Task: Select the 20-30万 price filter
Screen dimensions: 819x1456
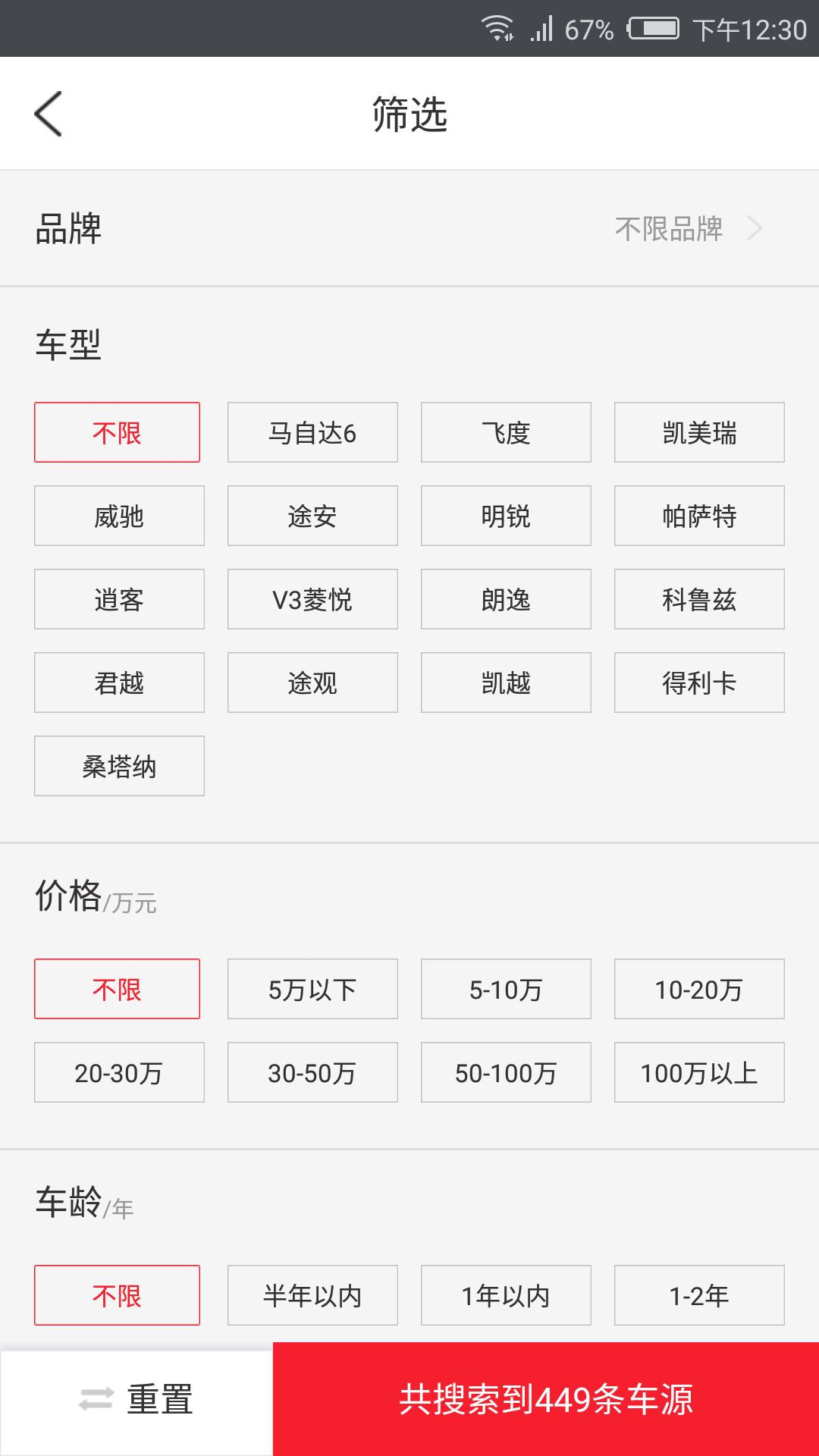Action: click(x=118, y=1072)
